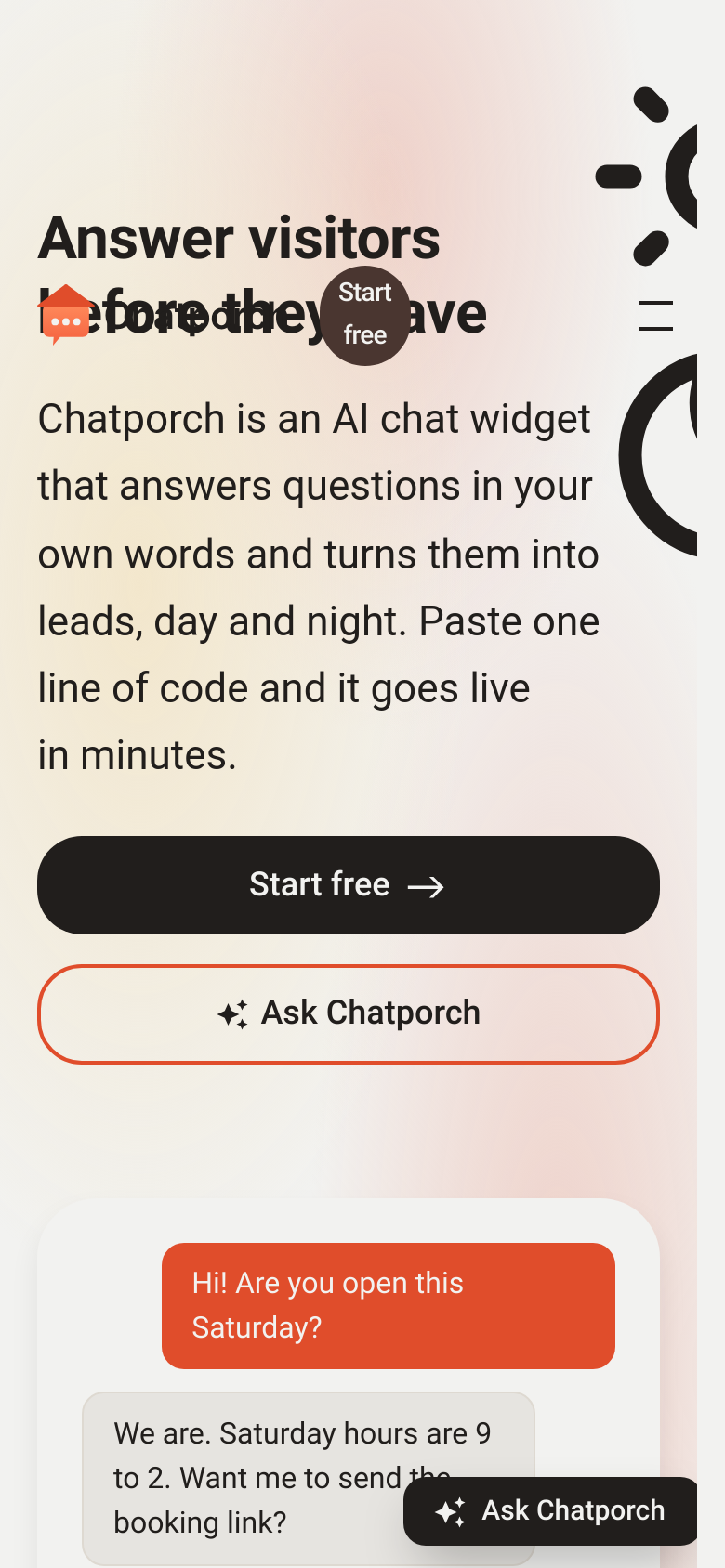
Task: Open the floating Ask Chatporch chat widget
Action: click(550, 1511)
